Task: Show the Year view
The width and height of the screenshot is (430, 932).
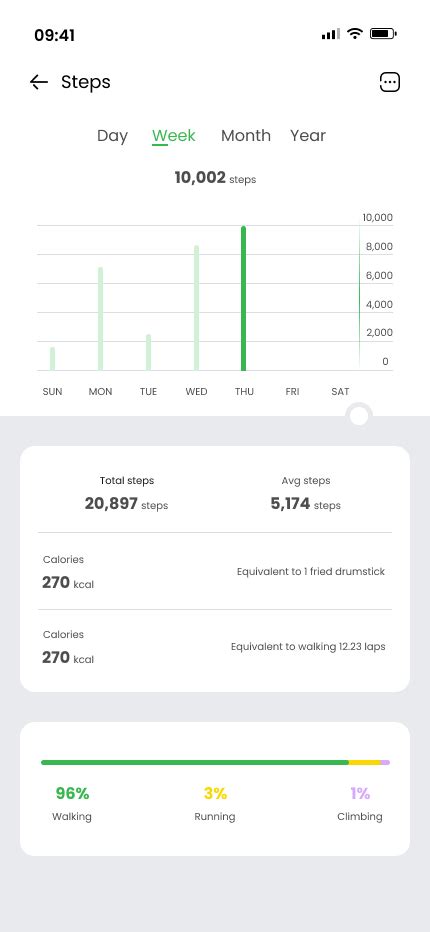Action: click(x=308, y=136)
